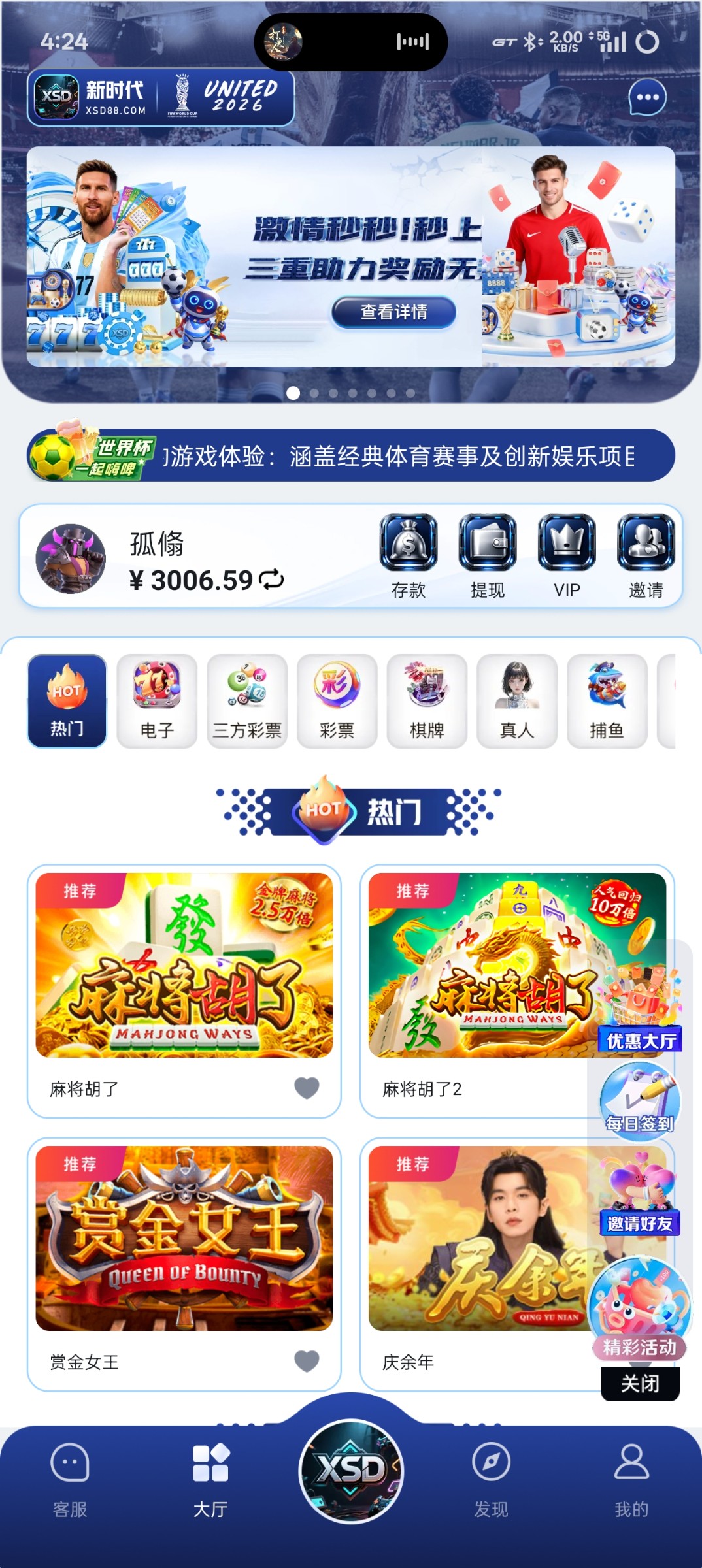Open 提现 withdrawal
The image size is (702, 1568).
click(488, 555)
